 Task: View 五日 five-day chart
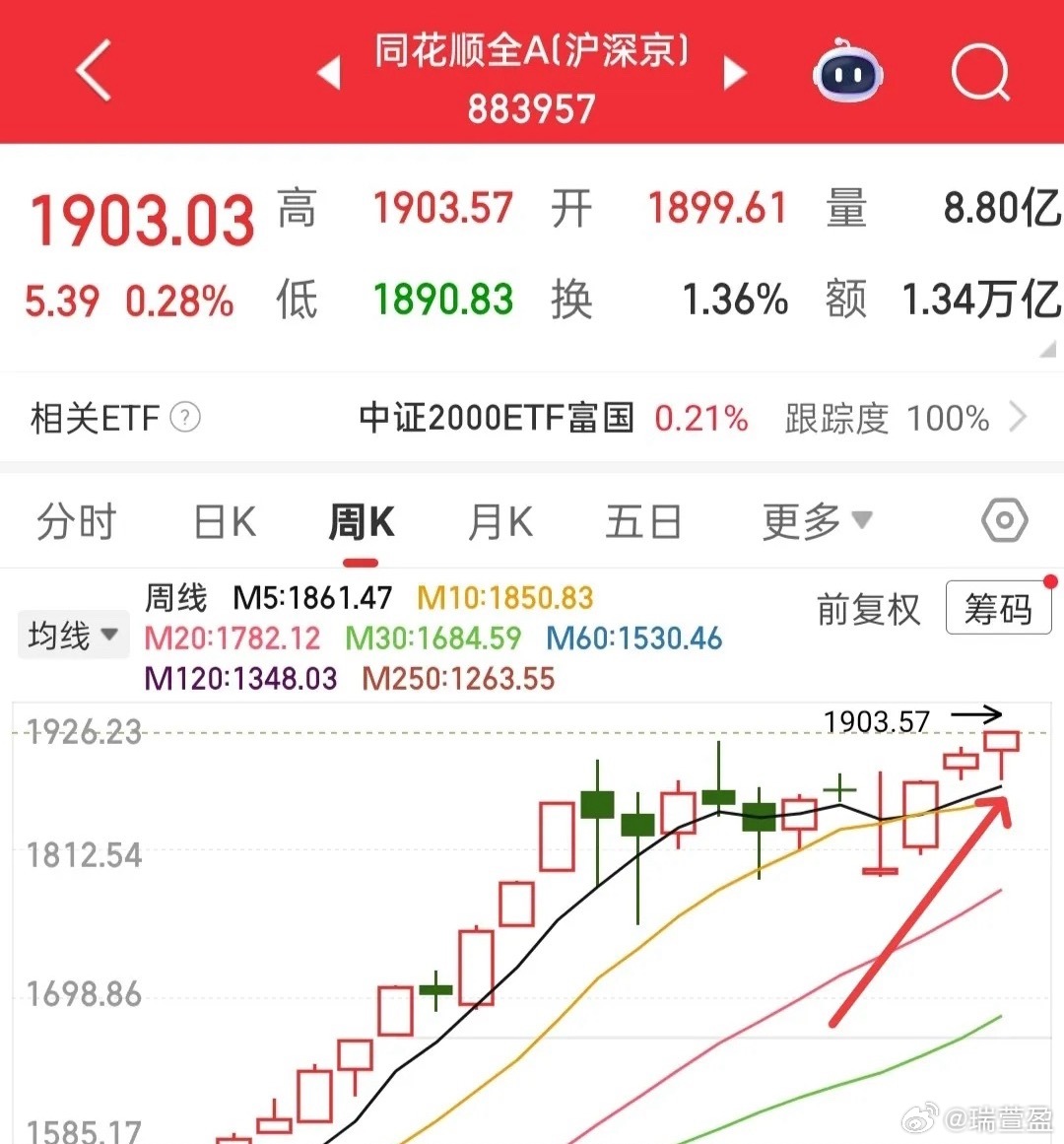(642, 520)
